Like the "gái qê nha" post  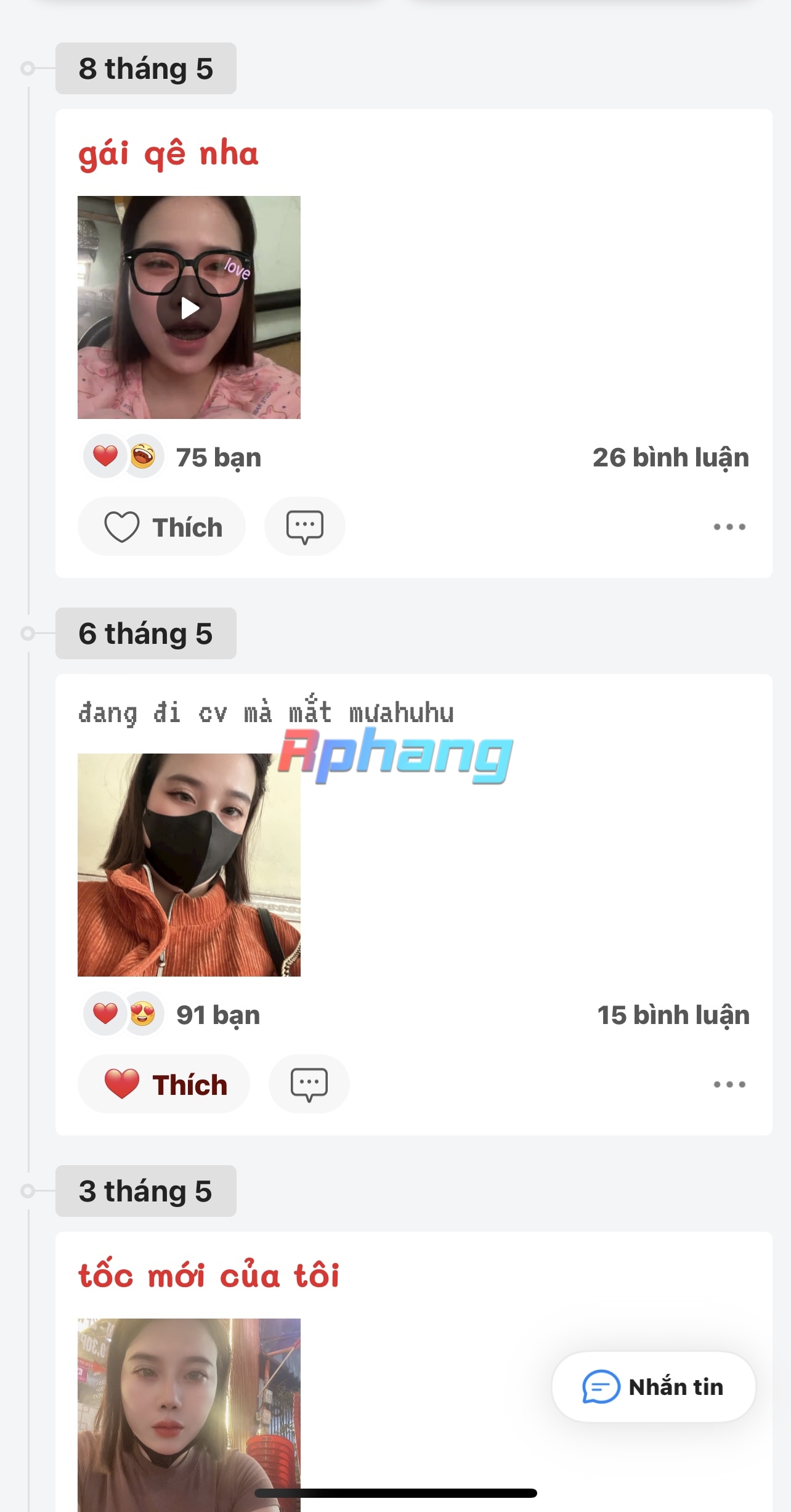161,527
